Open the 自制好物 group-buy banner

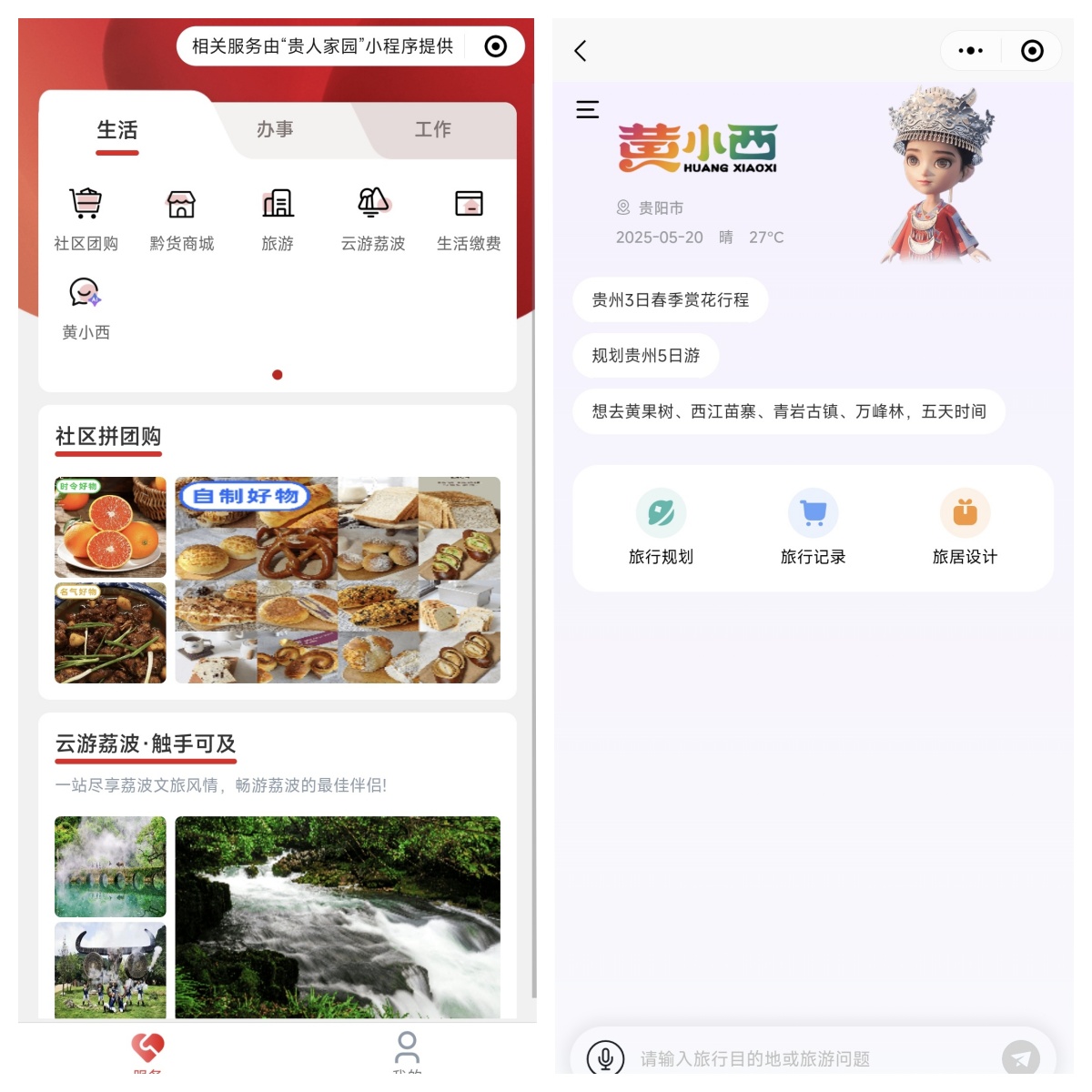(x=338, y=580)
